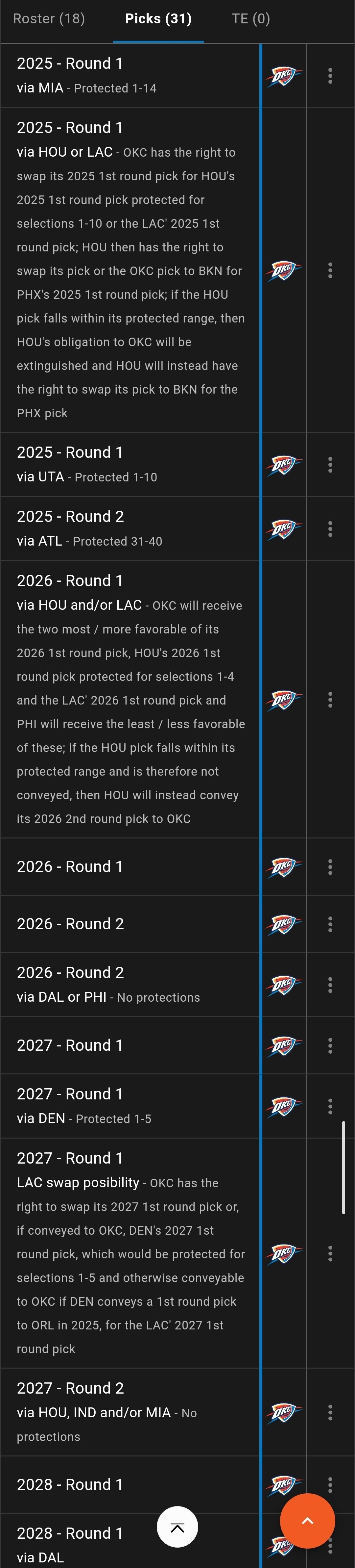Open options for 2027 Round 2 via HOU, IND and/or MIA
Viewport: 355px width, 1568px height.
(330, 1412)
